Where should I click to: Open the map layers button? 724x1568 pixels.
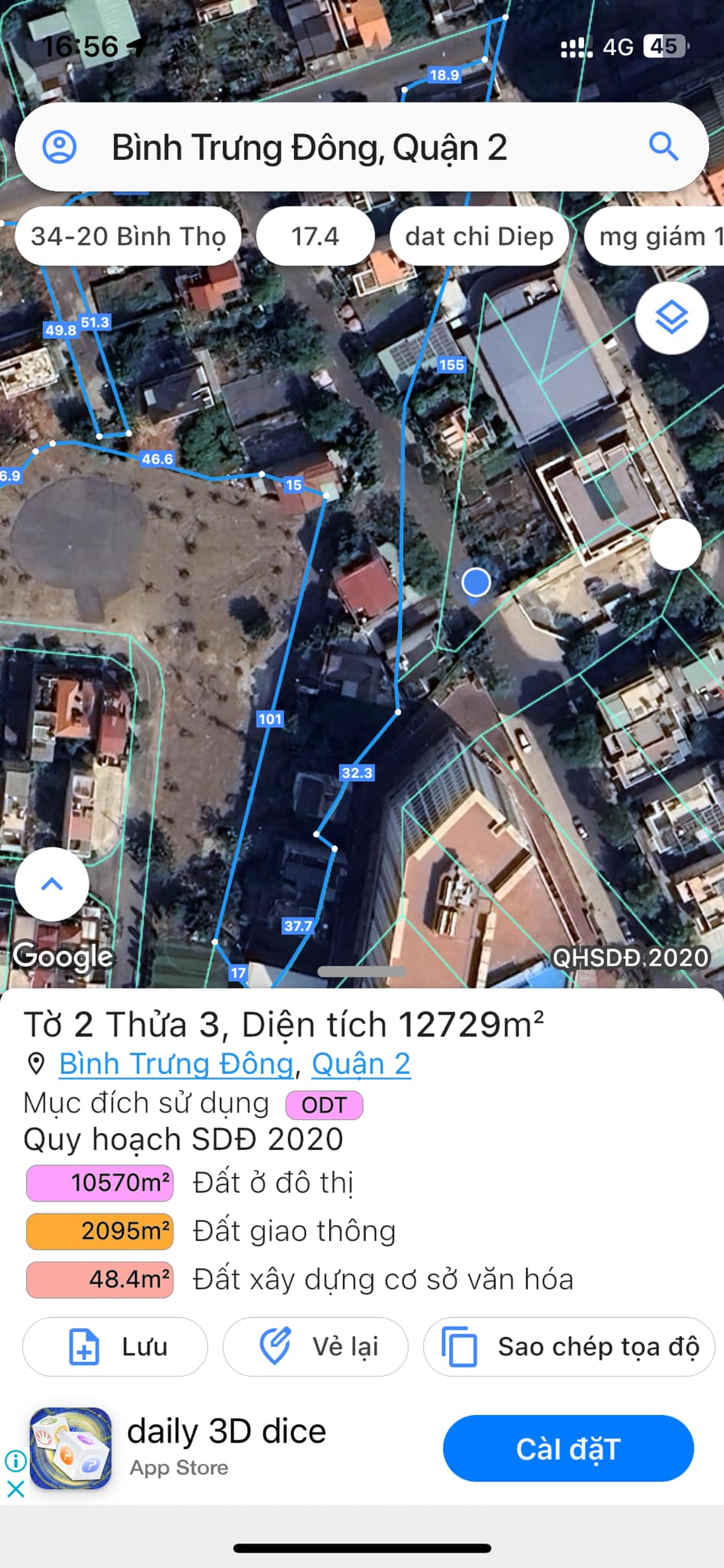point(671,318)
